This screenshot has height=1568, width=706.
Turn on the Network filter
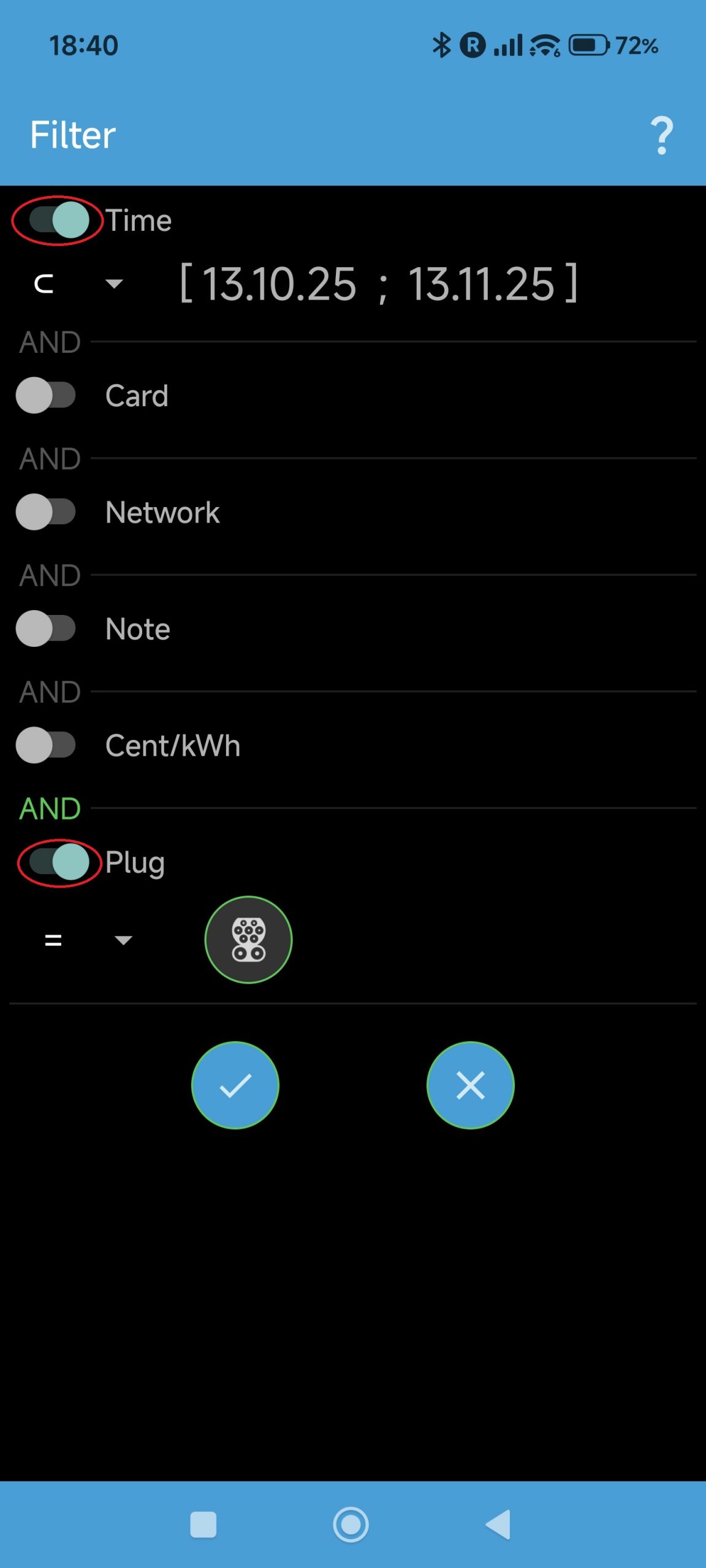[46, 512]
